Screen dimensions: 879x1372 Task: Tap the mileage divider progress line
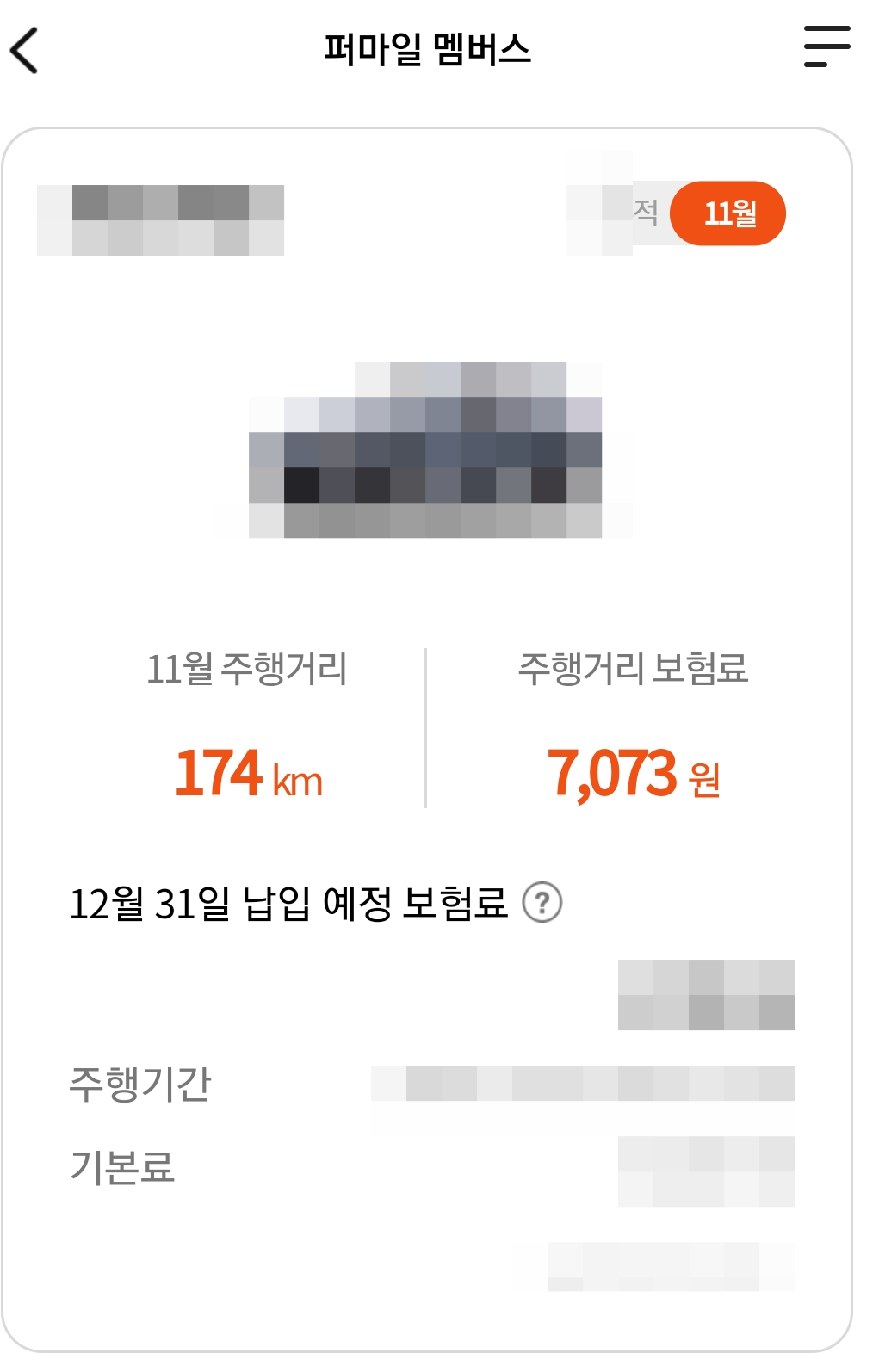point(426,726)
